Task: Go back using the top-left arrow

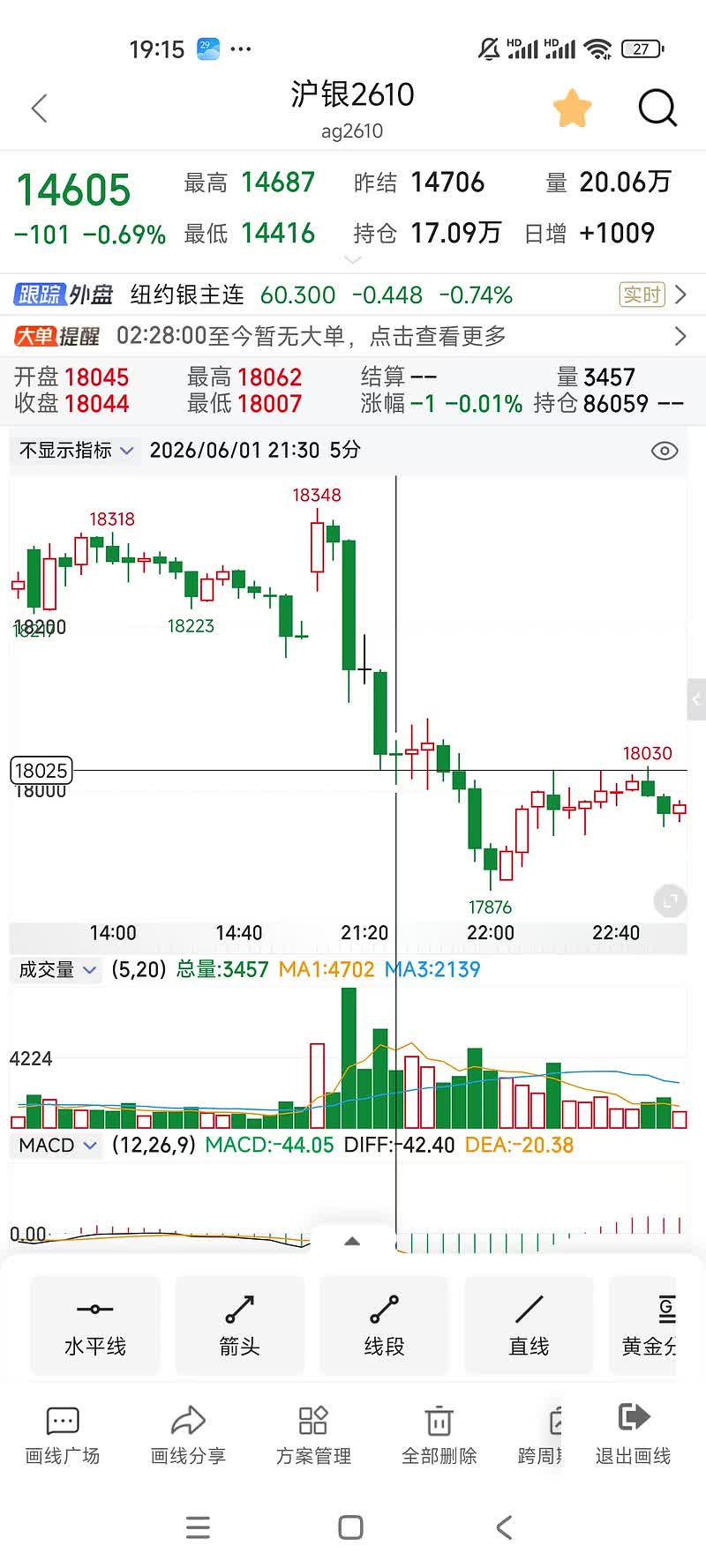Action: point(39,108)
